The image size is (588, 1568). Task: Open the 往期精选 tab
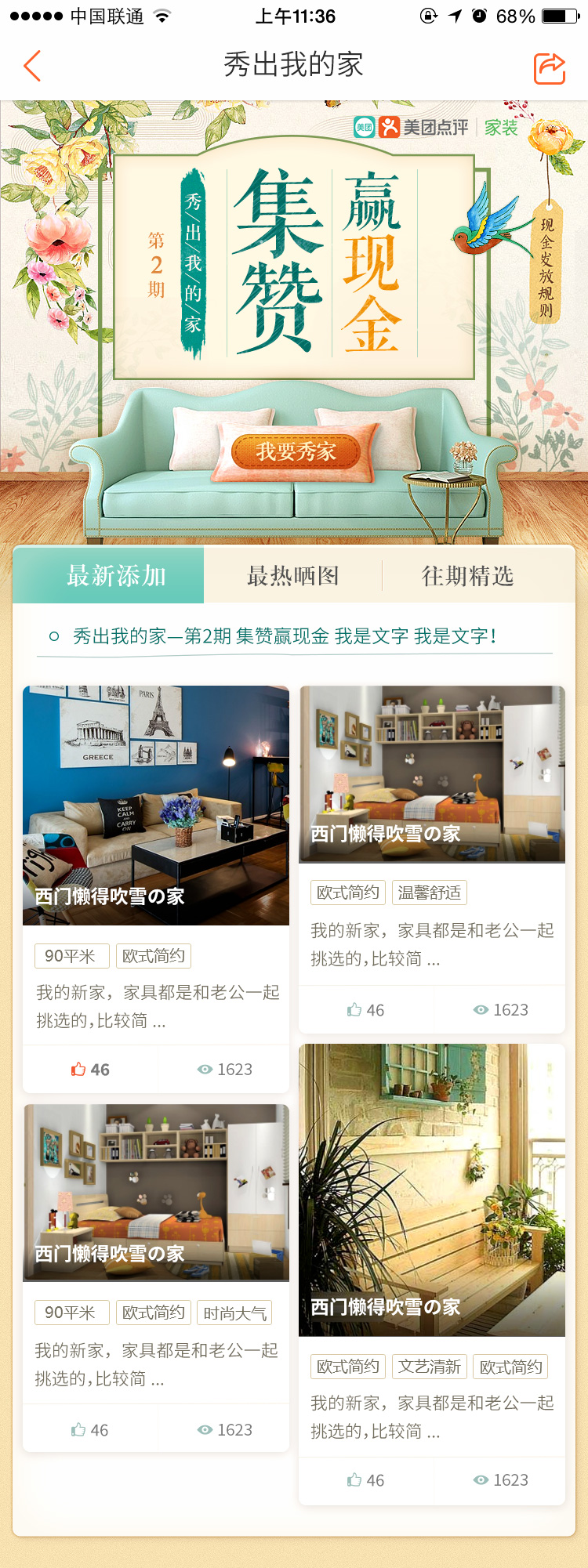coord(467,576)
